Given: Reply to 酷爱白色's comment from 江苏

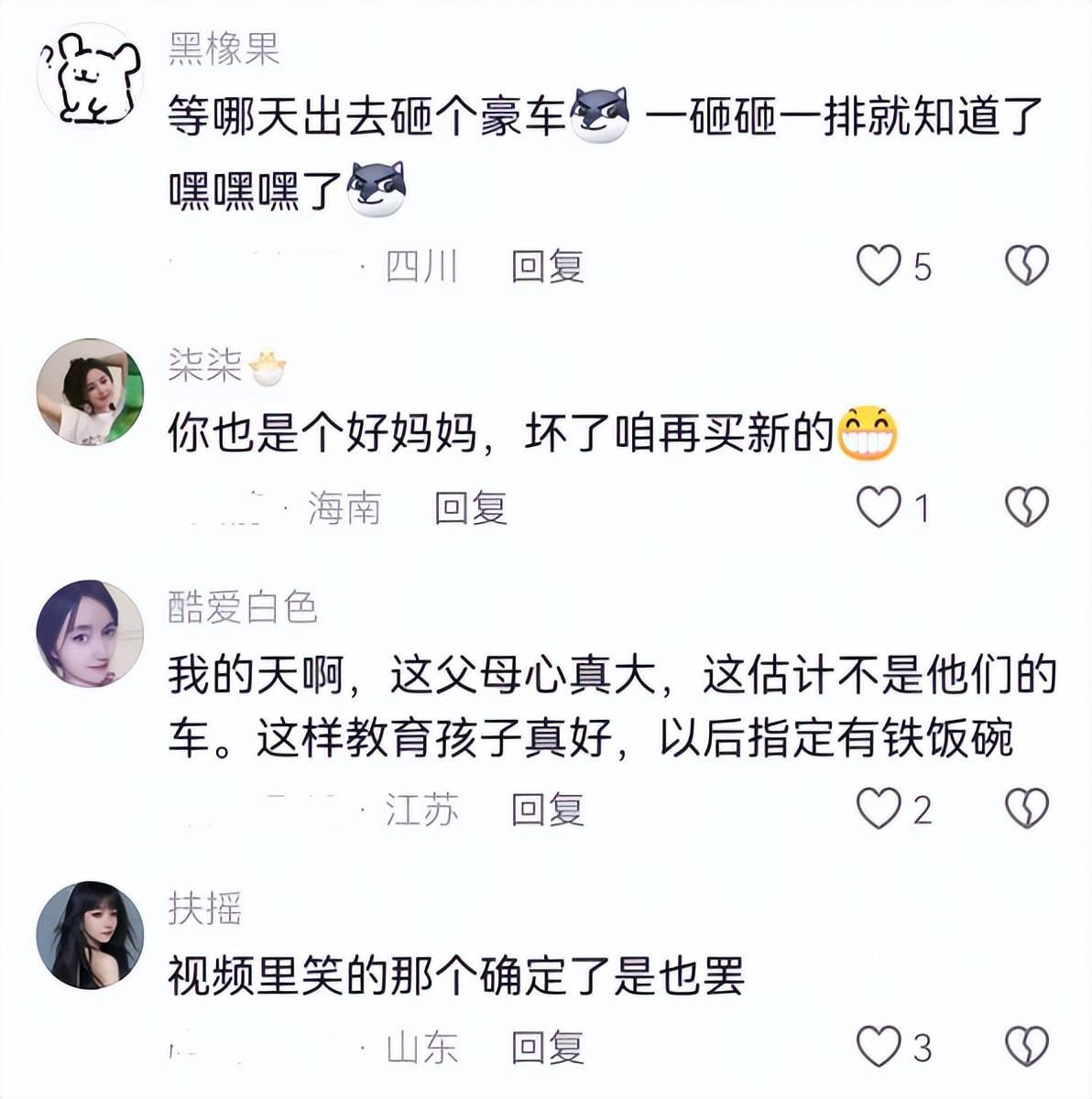Looking at the screenshot, I should [x=547, y=809].
